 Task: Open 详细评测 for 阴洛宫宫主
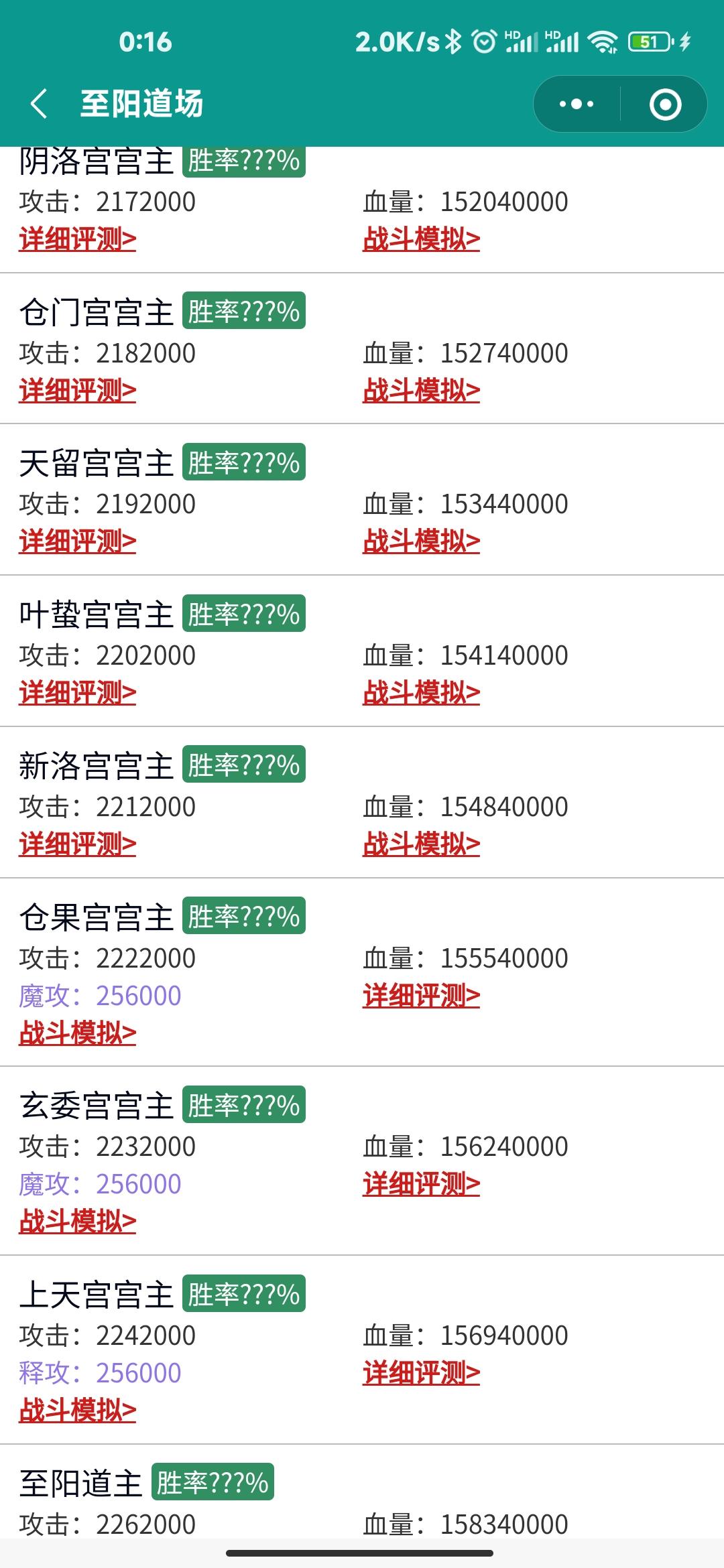point(78,239)
